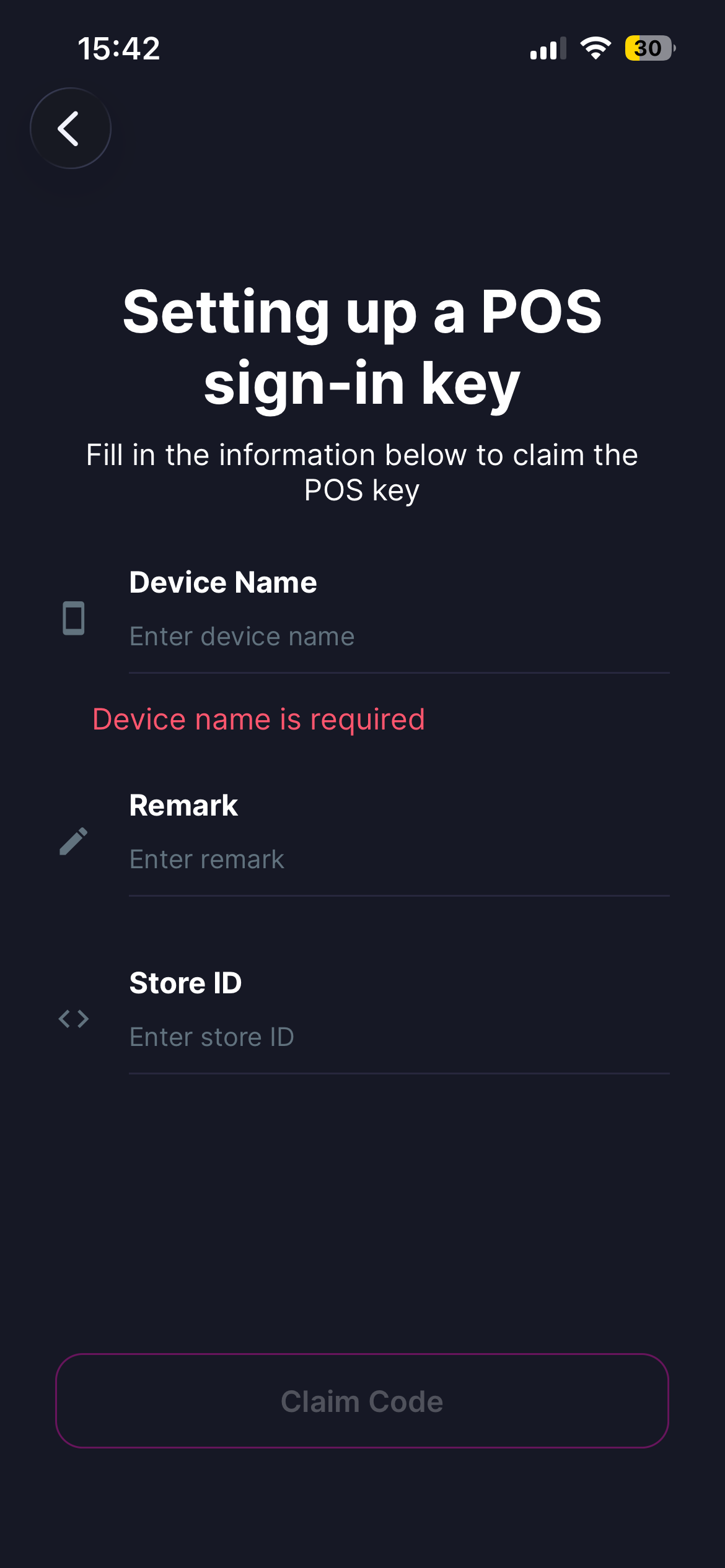Select the Remark text field
The image size is (725, 1568).
click(x=398, y=860)
